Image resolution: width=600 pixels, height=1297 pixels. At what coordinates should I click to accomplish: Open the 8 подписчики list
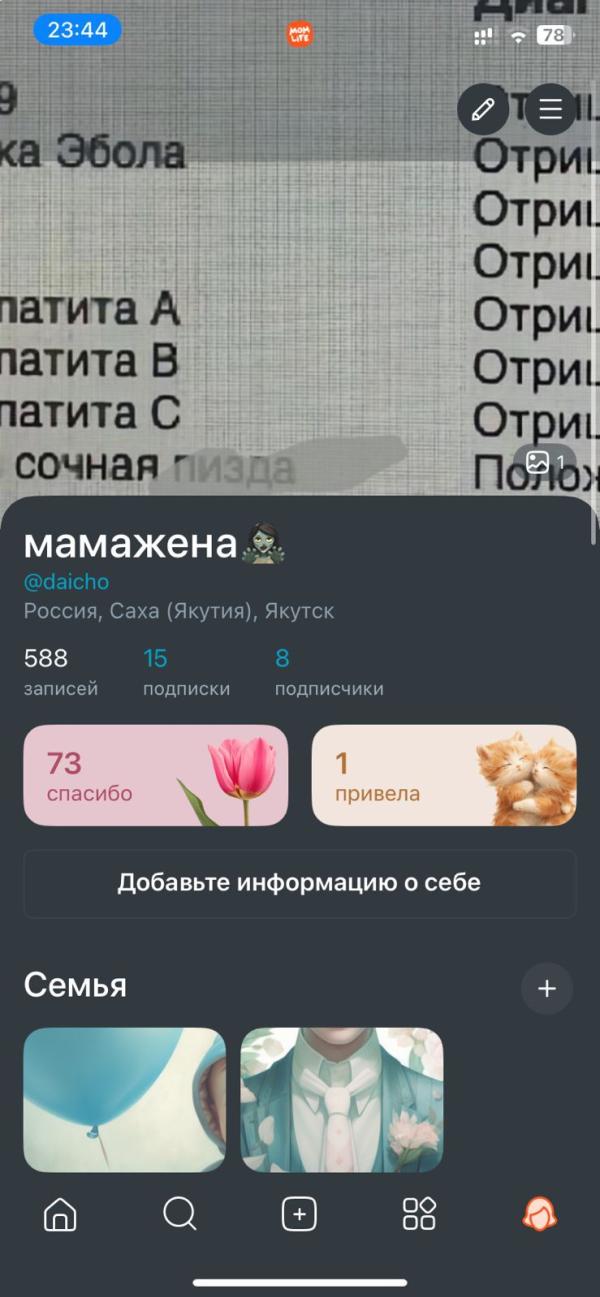pyautogui.click(x=329, y=673)
